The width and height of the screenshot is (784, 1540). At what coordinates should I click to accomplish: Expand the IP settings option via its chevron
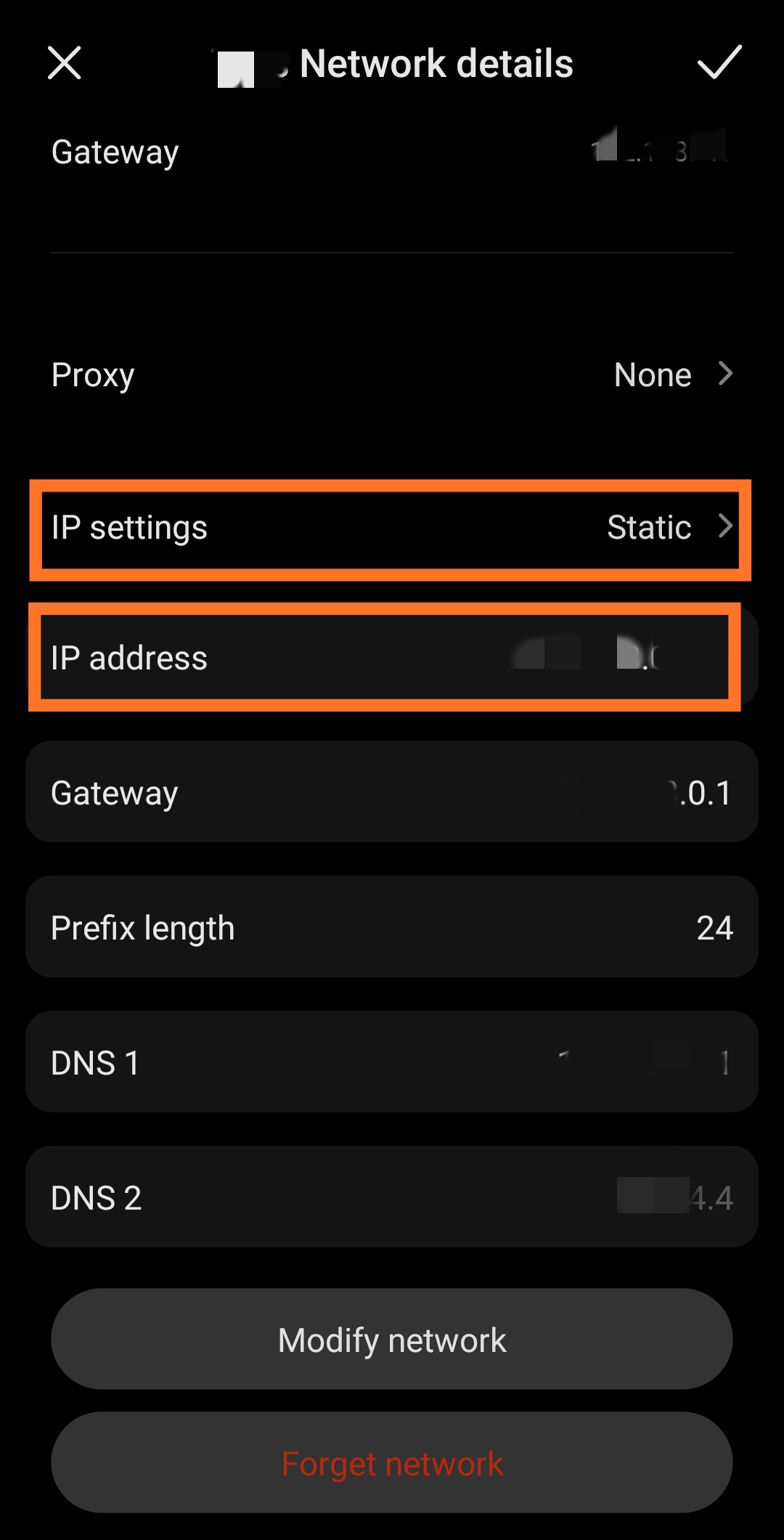(727, 528)
